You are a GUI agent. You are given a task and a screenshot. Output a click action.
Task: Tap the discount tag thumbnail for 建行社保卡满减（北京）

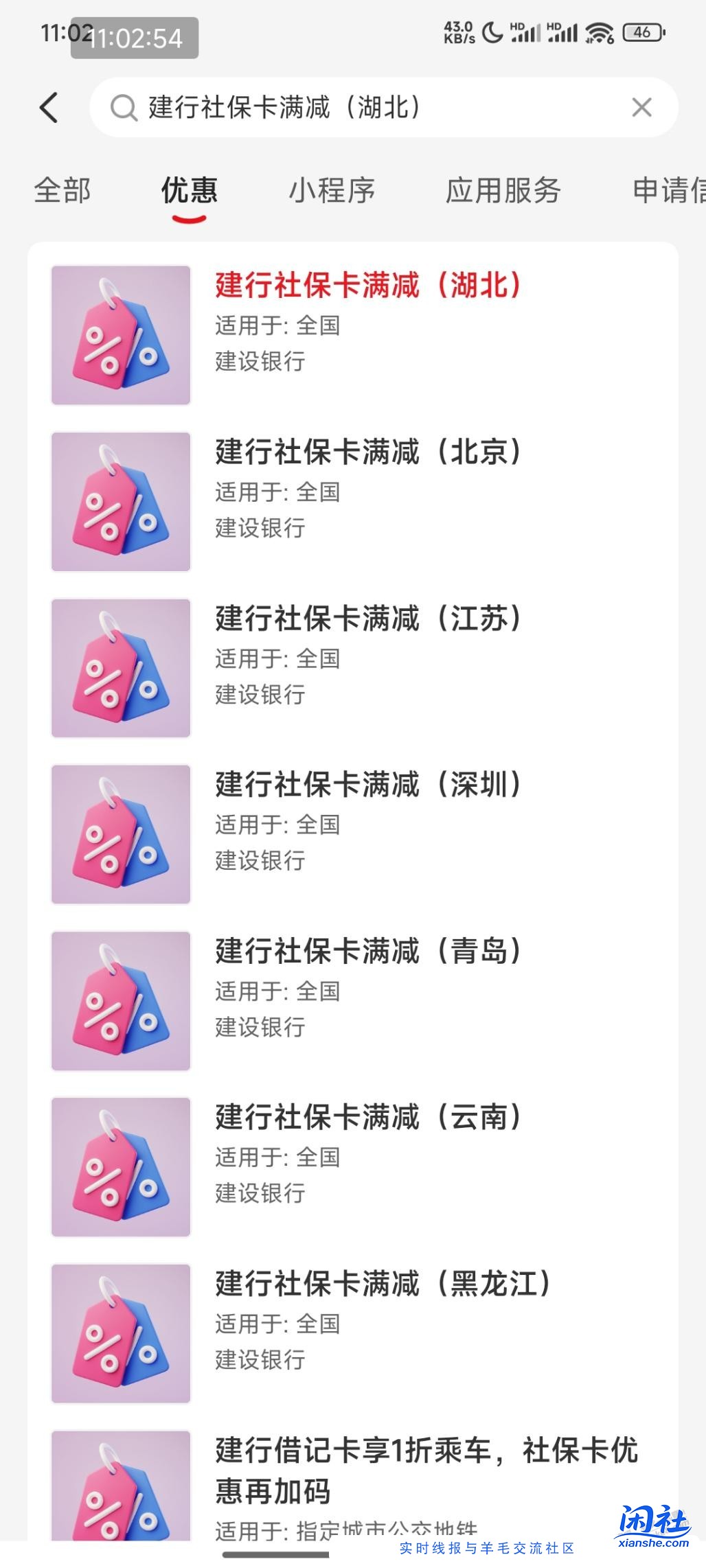point(120,501)
